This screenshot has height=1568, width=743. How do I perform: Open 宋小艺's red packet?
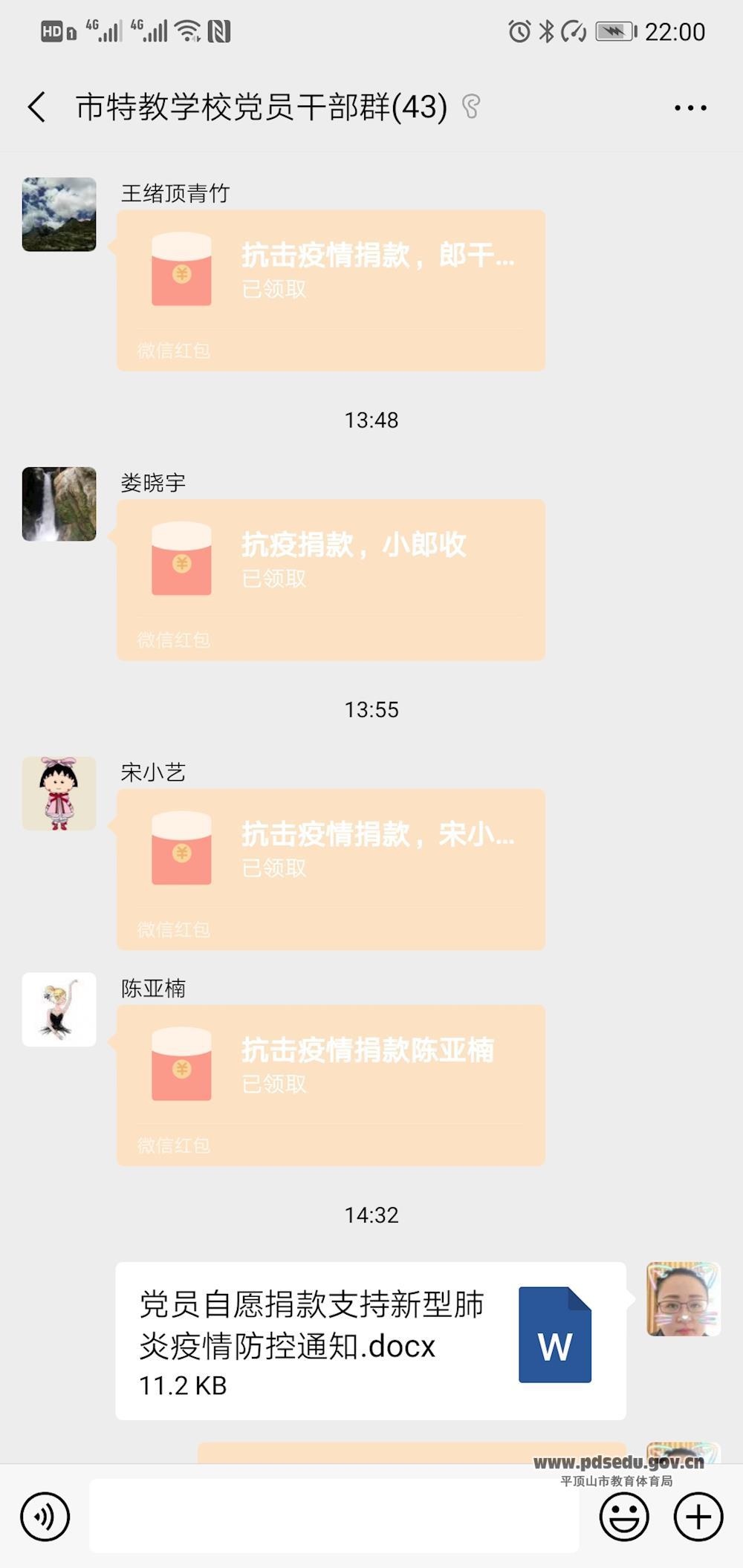click(331, 869)
